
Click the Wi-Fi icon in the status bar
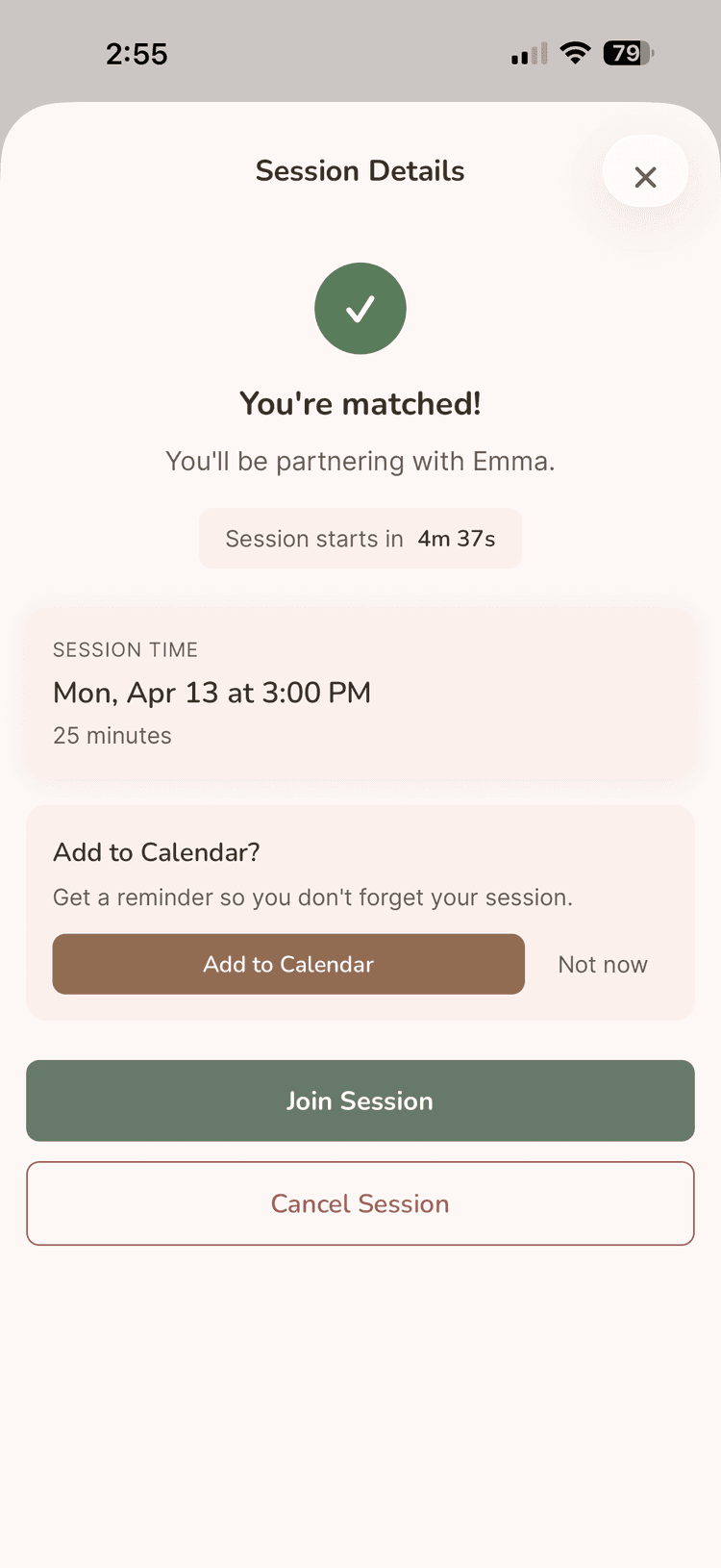point(574,53)
